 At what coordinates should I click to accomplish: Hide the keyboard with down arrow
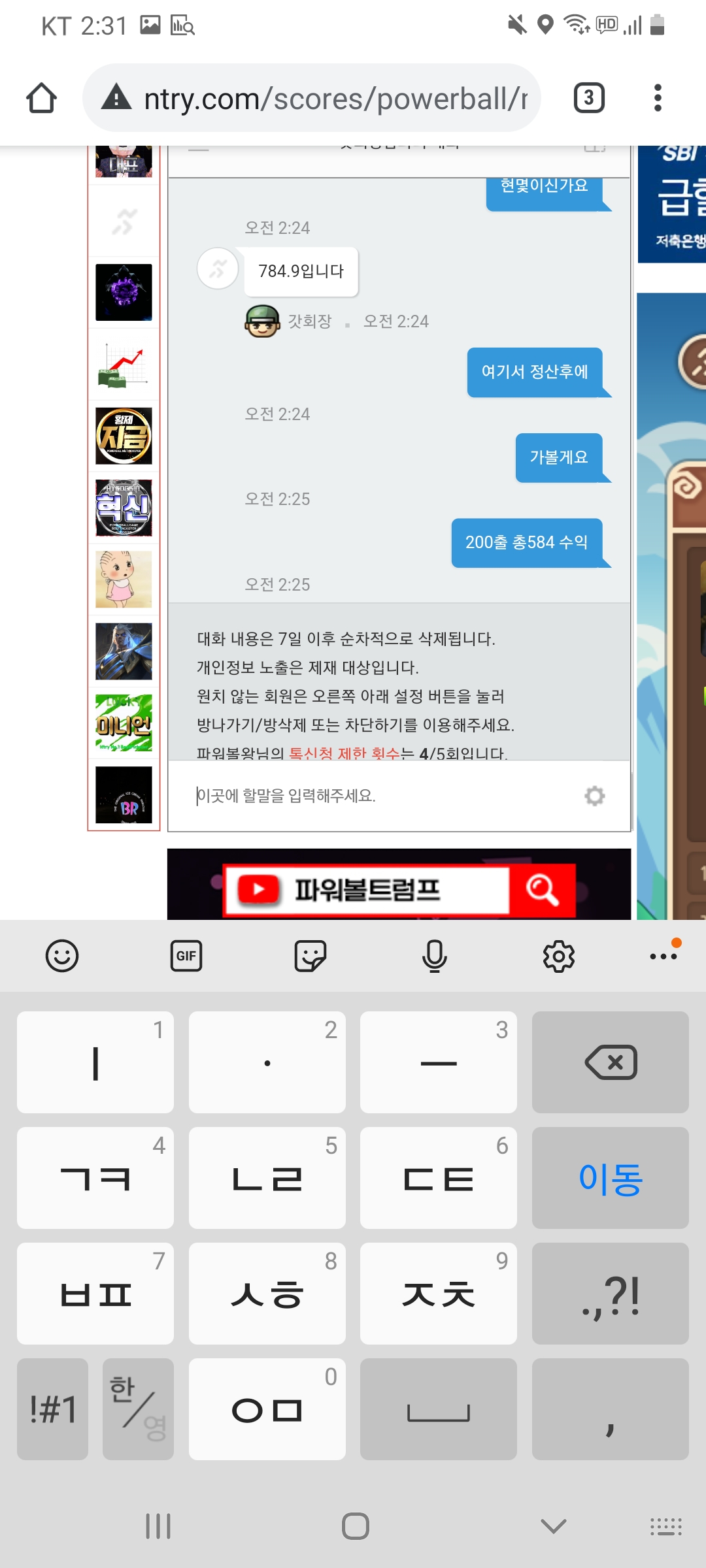(553, 1526)
